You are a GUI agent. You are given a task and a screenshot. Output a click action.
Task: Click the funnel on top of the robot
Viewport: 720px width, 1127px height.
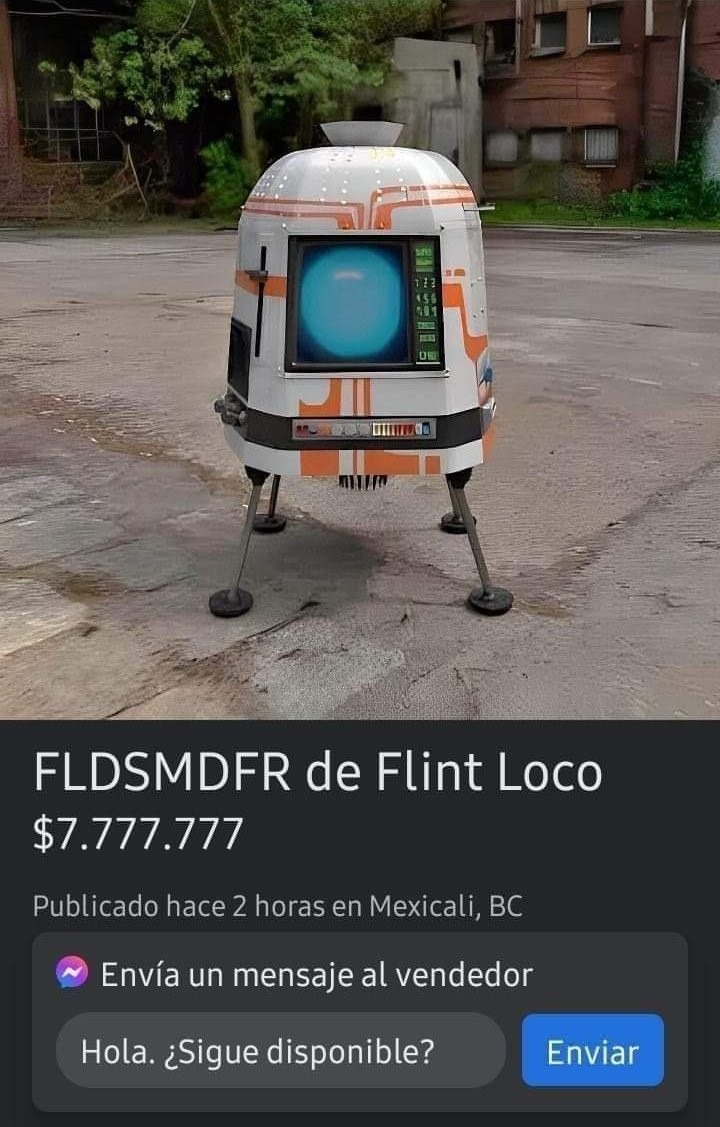coord(358,128)
